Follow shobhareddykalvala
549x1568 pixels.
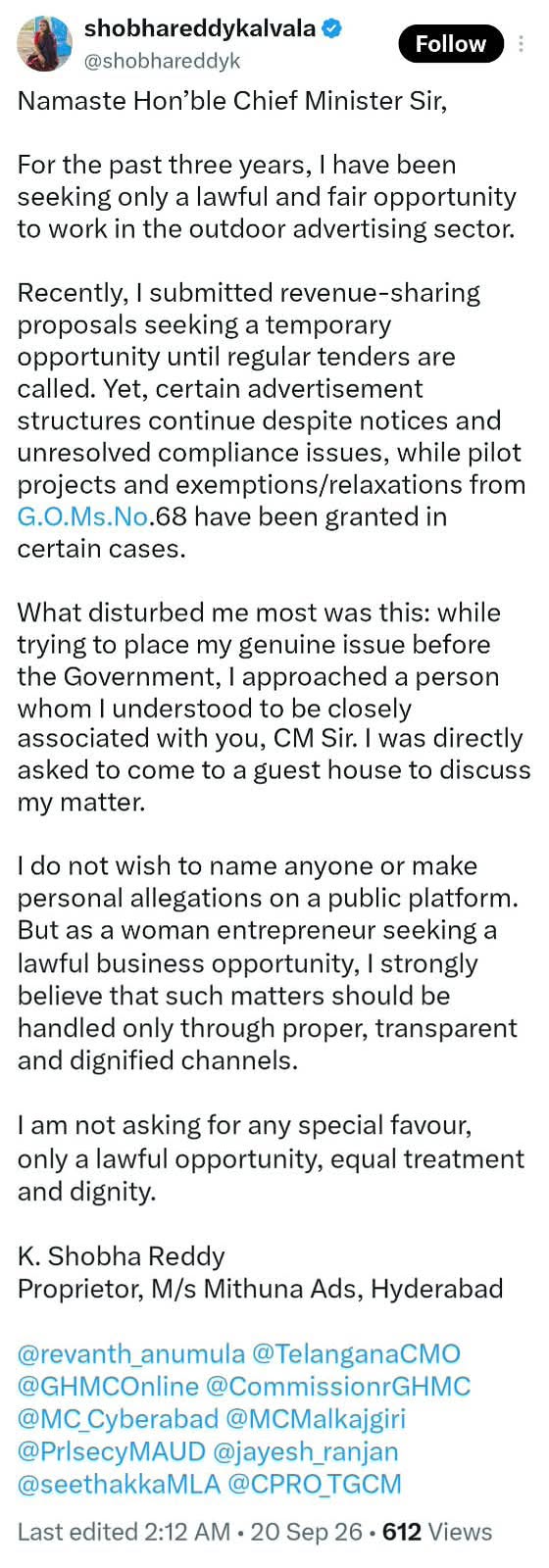pos(450,44)
